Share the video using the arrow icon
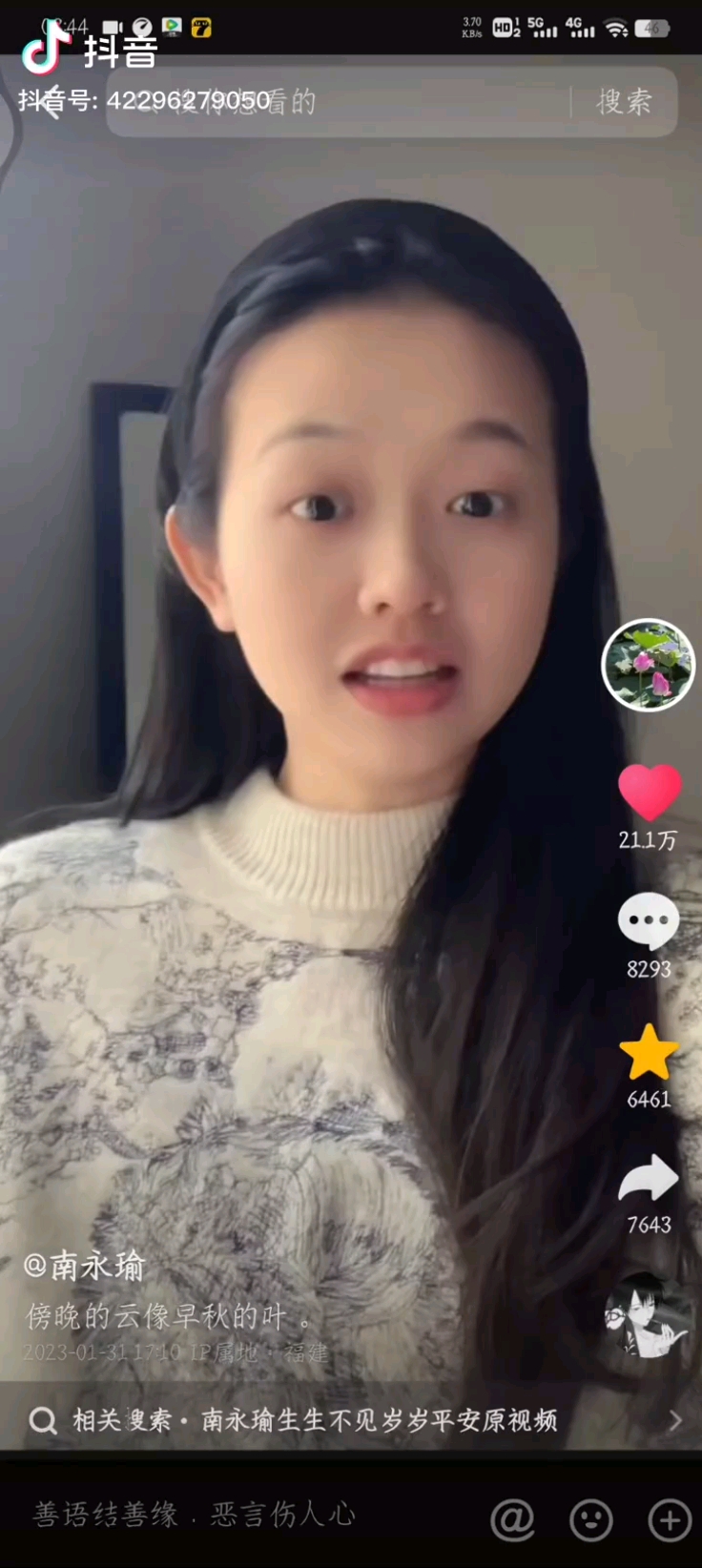The image size is (702, 1568). click(x=649, y=1179)
